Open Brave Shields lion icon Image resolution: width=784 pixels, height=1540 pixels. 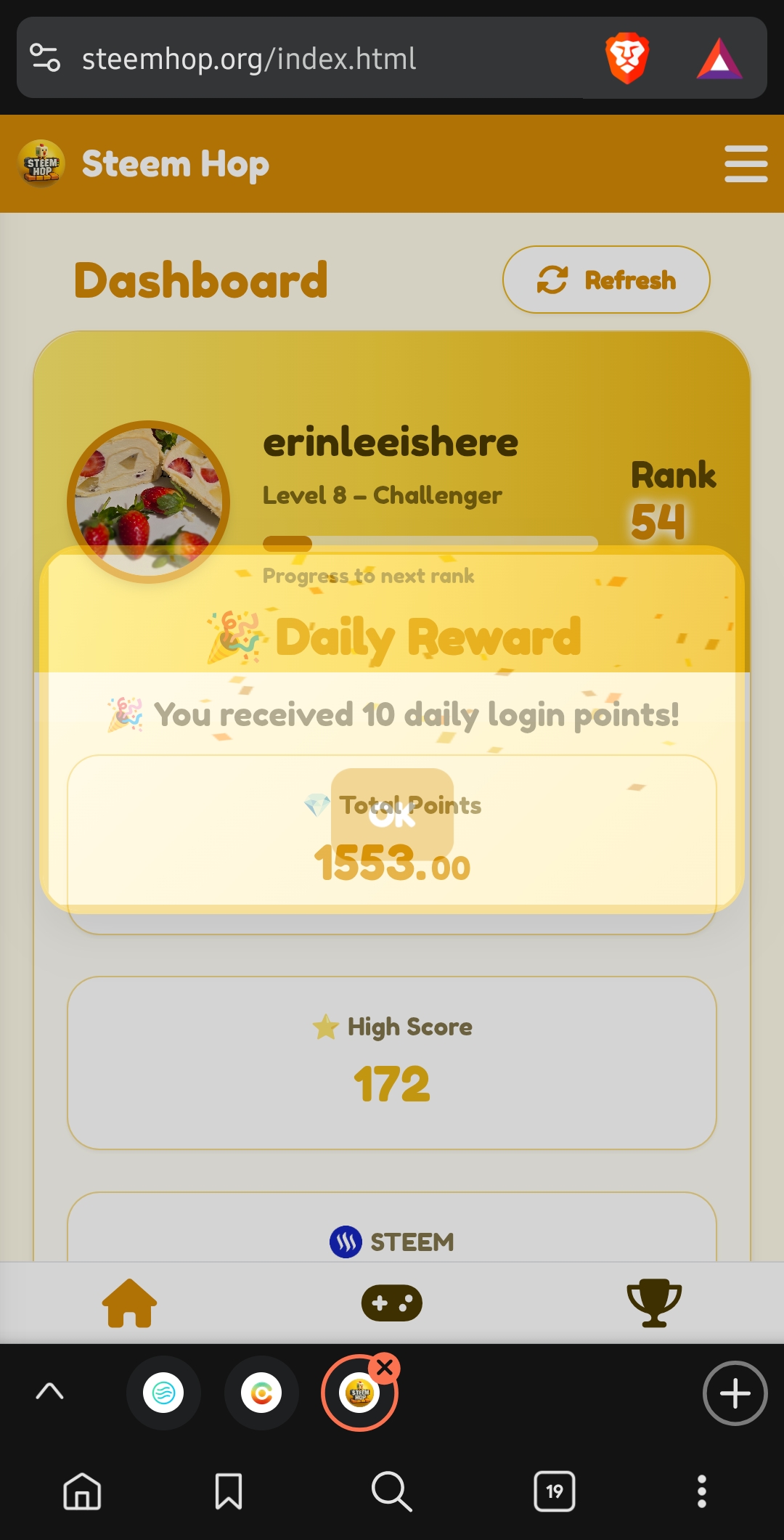(x=627, y=58)
